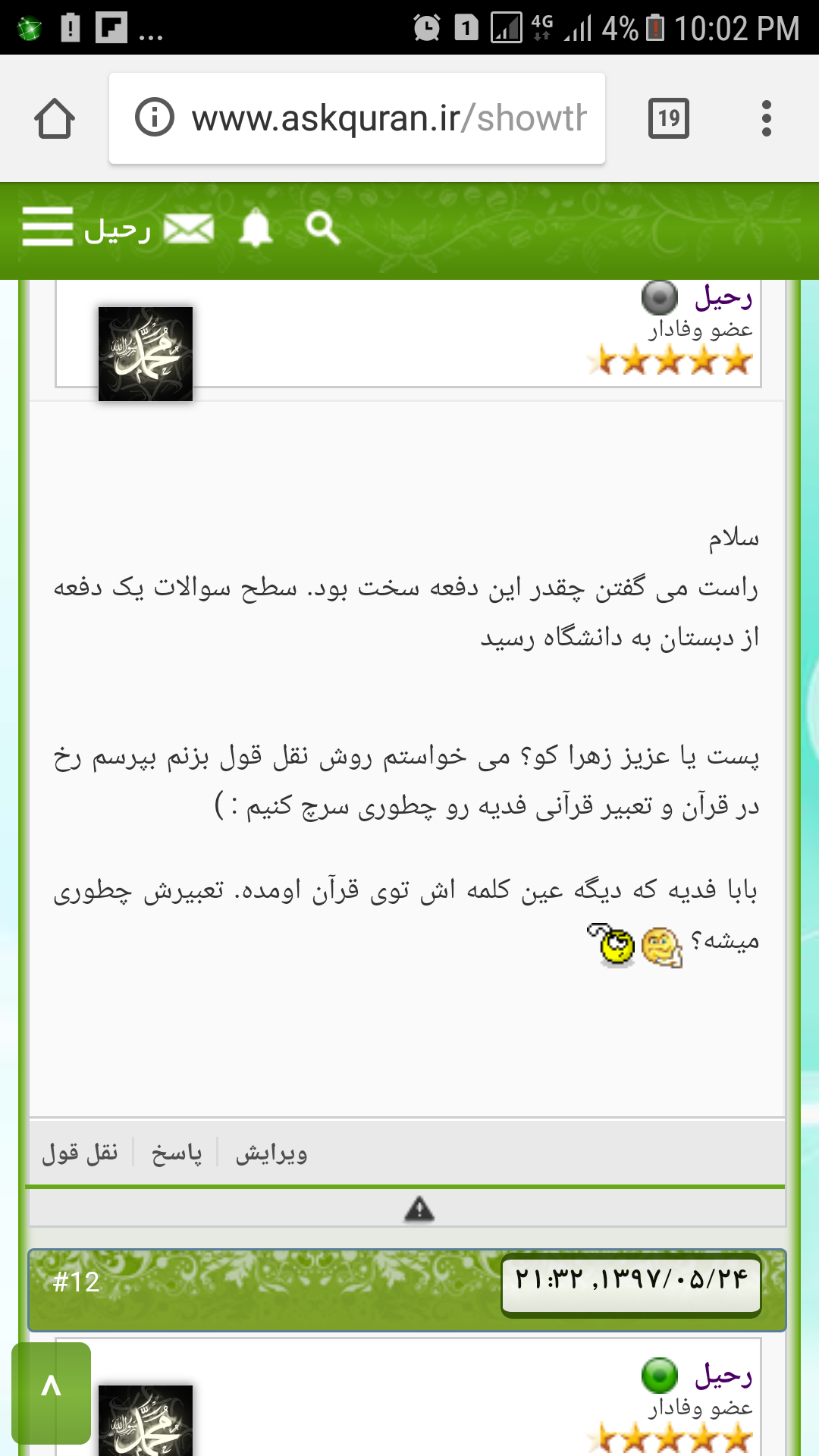
Task: Tap پاسخ to reply to post
Action: click(176, 1153)
